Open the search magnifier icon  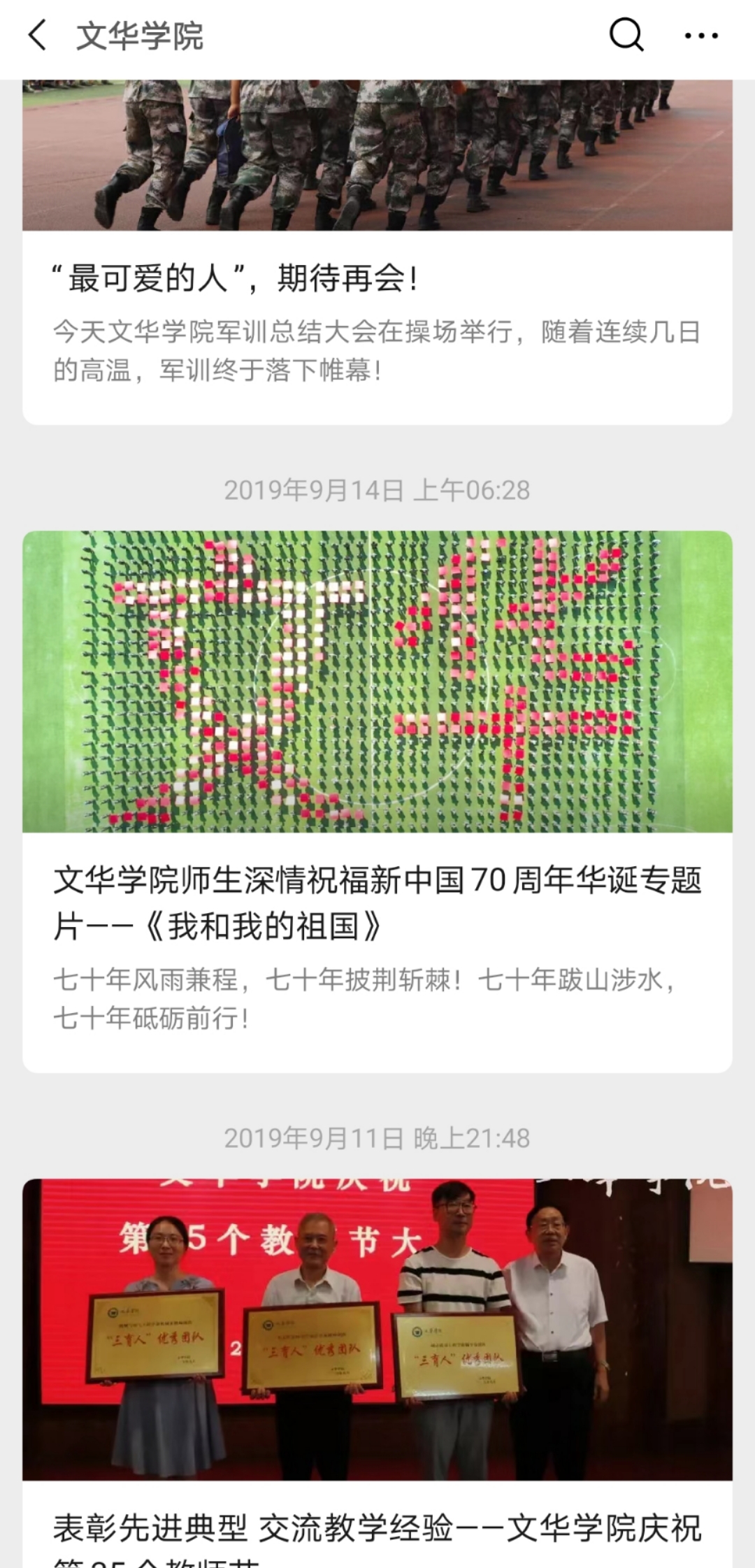click(626, 35)
